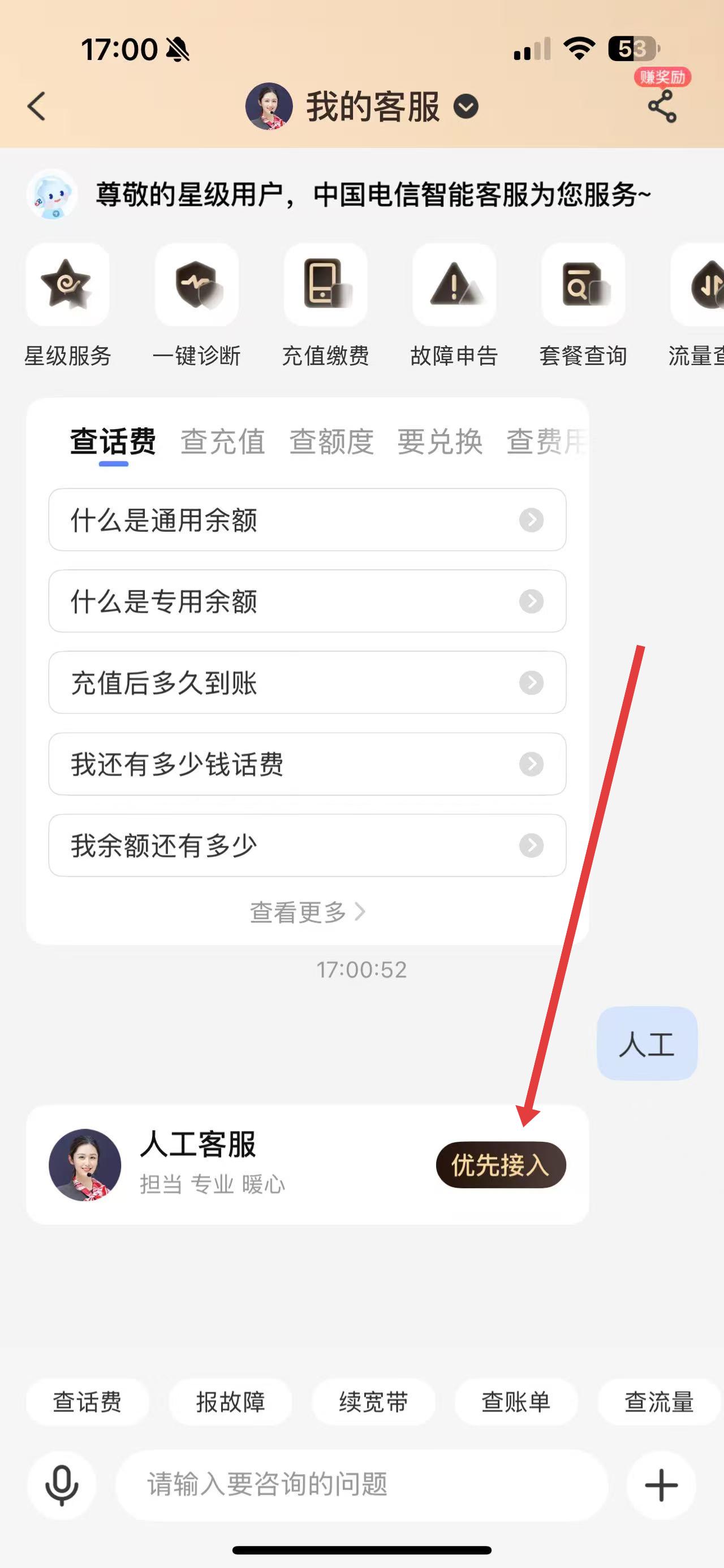The height and width of the screenshot is (1568, 724).
Task: Choose the 报故障 quick chip
Action: (x=230, y=1402)
